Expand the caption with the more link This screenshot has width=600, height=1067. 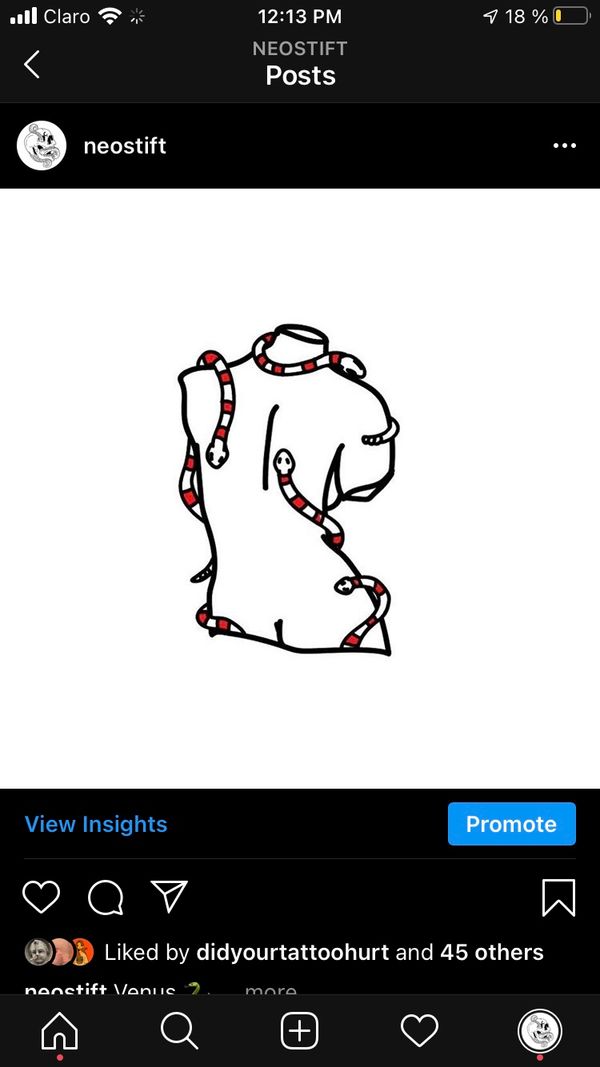coord(270,990)
